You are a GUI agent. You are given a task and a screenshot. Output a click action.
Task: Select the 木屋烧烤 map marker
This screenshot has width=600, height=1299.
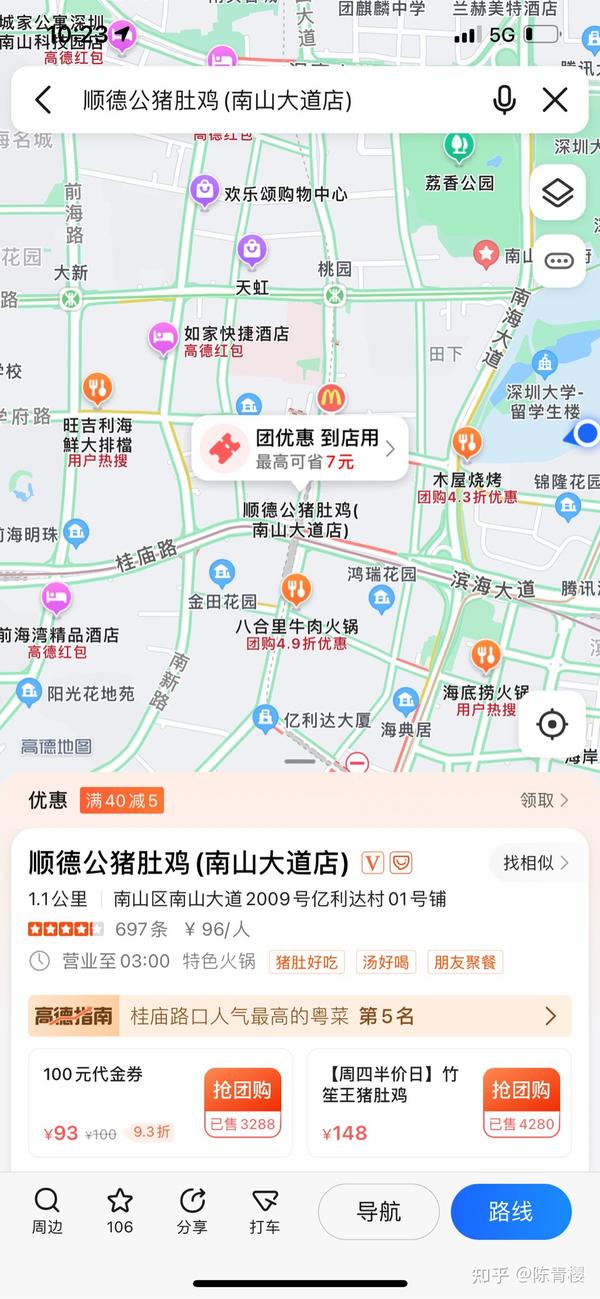click(467, 442)
